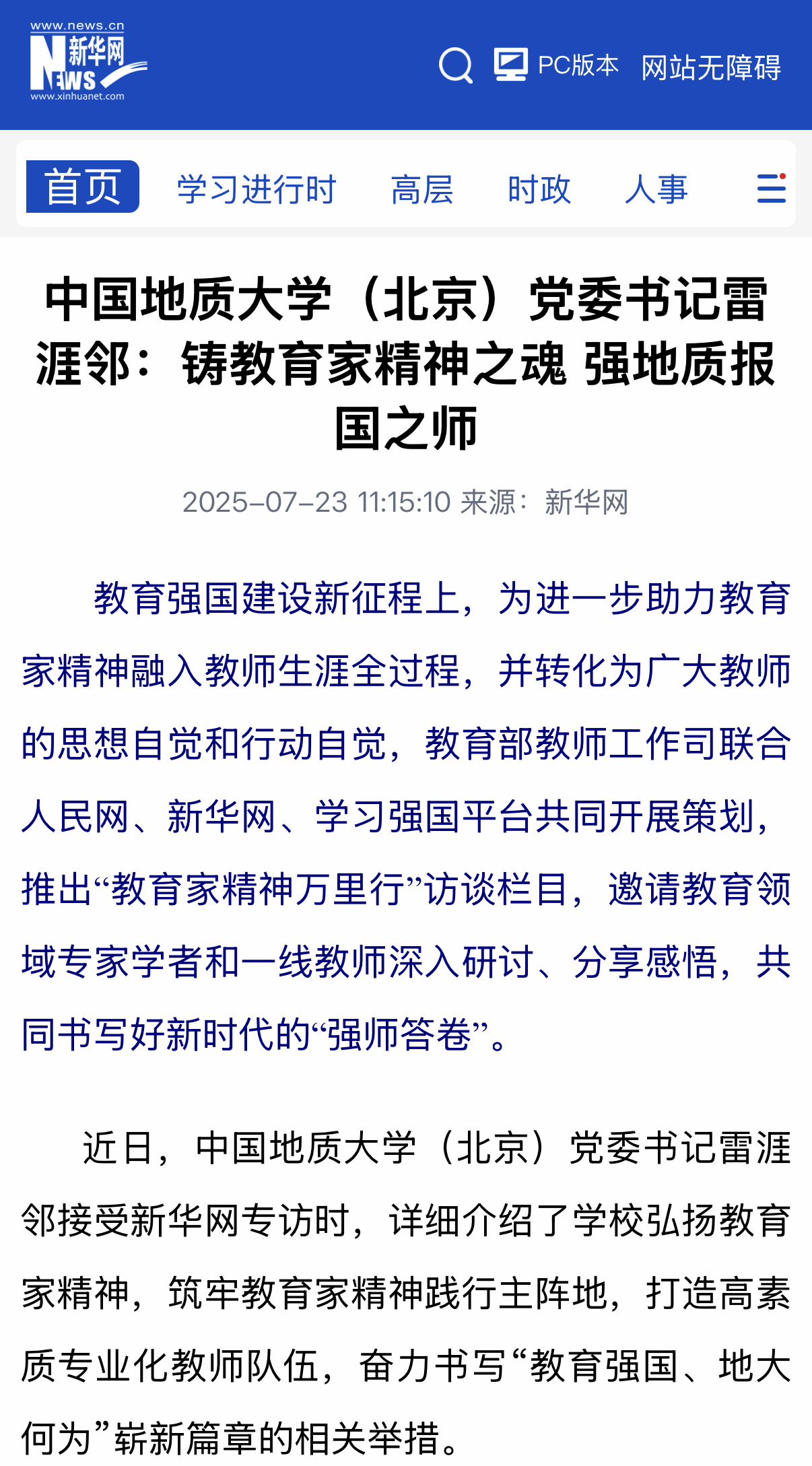Image resolution: width=812 pixels, height=1466 pixels.
Task: Switch to PC版本 desktop site
Action: [x=556, y=65]
